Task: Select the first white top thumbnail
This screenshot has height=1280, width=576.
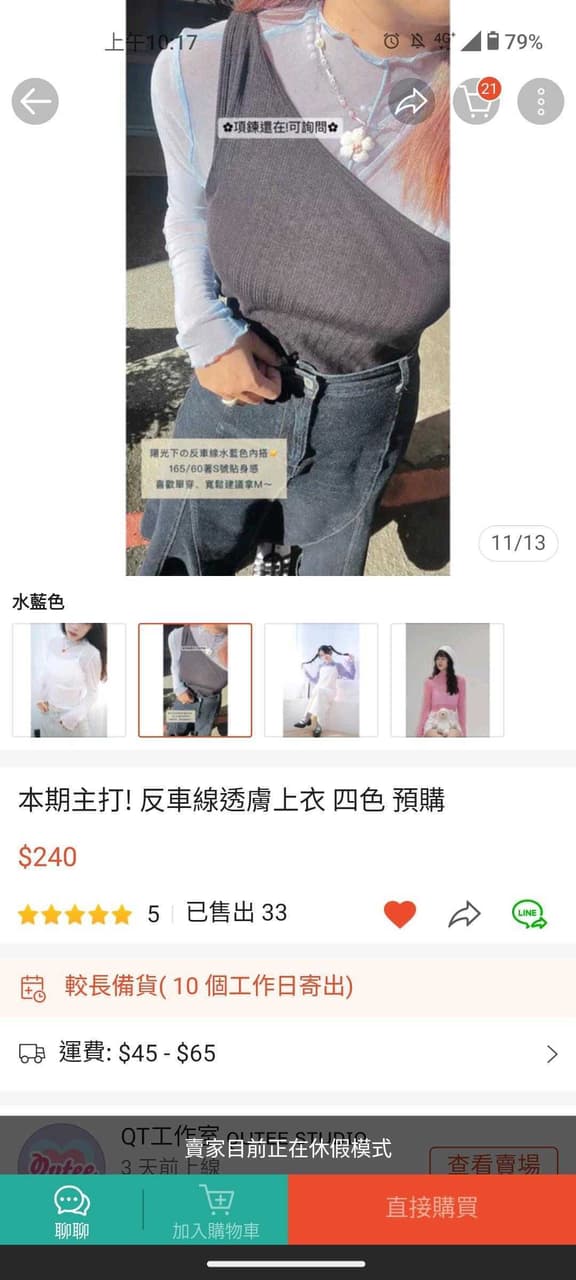Action: click(69, 680)
